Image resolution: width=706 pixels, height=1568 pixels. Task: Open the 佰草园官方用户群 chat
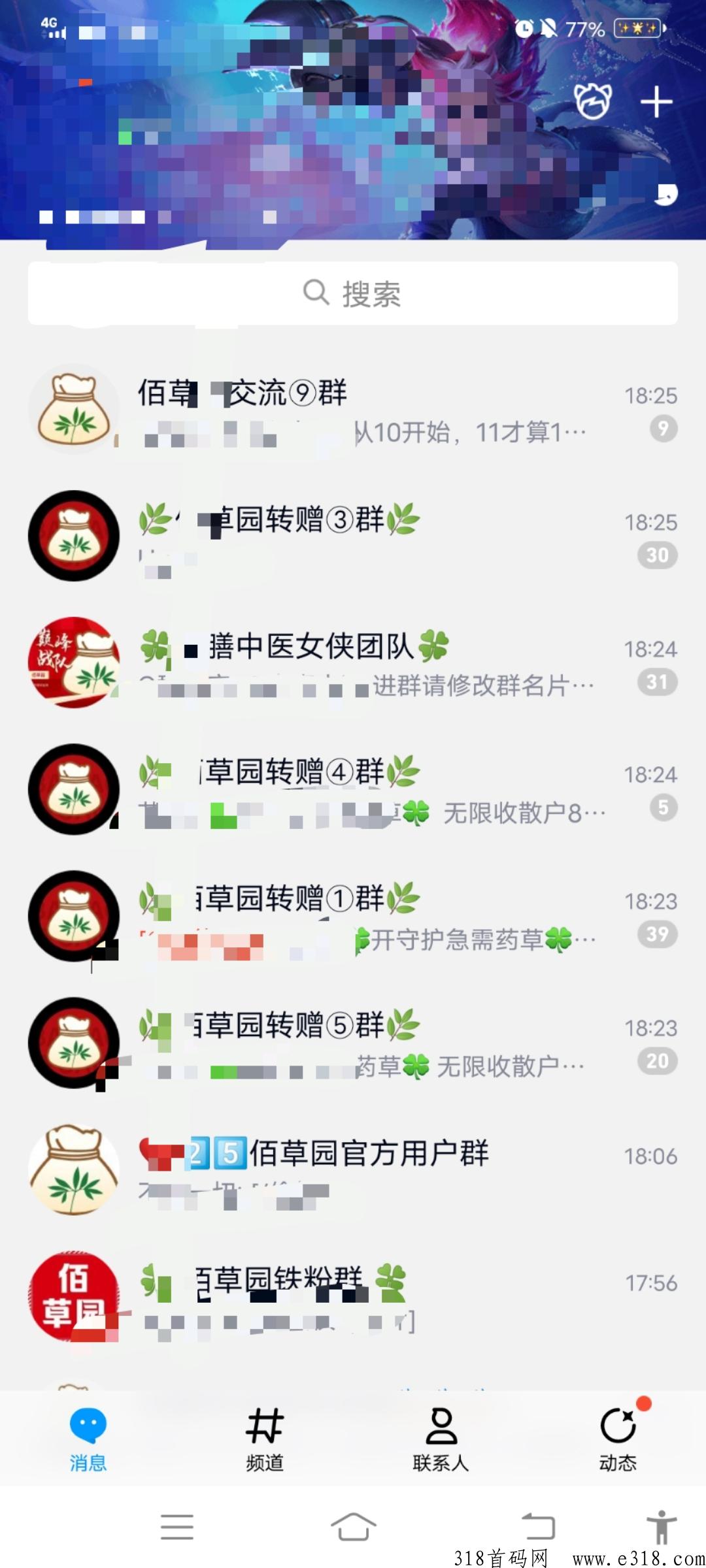pyautogui.click(x=353, y=1170)
